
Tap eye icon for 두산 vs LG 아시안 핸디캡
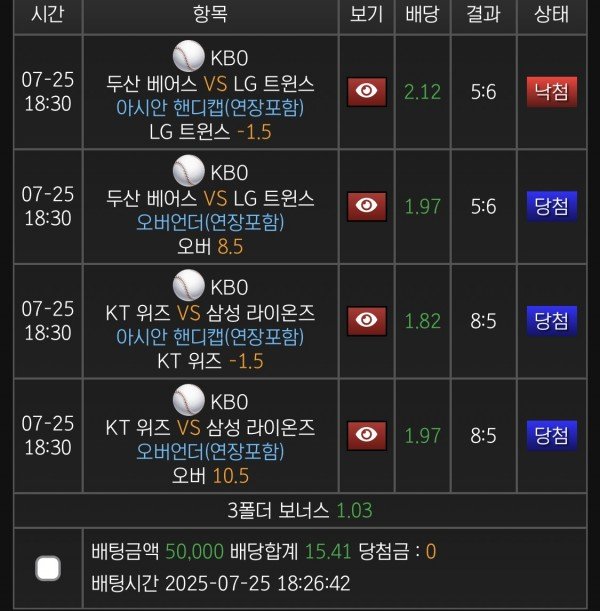(x=367, y=92)
